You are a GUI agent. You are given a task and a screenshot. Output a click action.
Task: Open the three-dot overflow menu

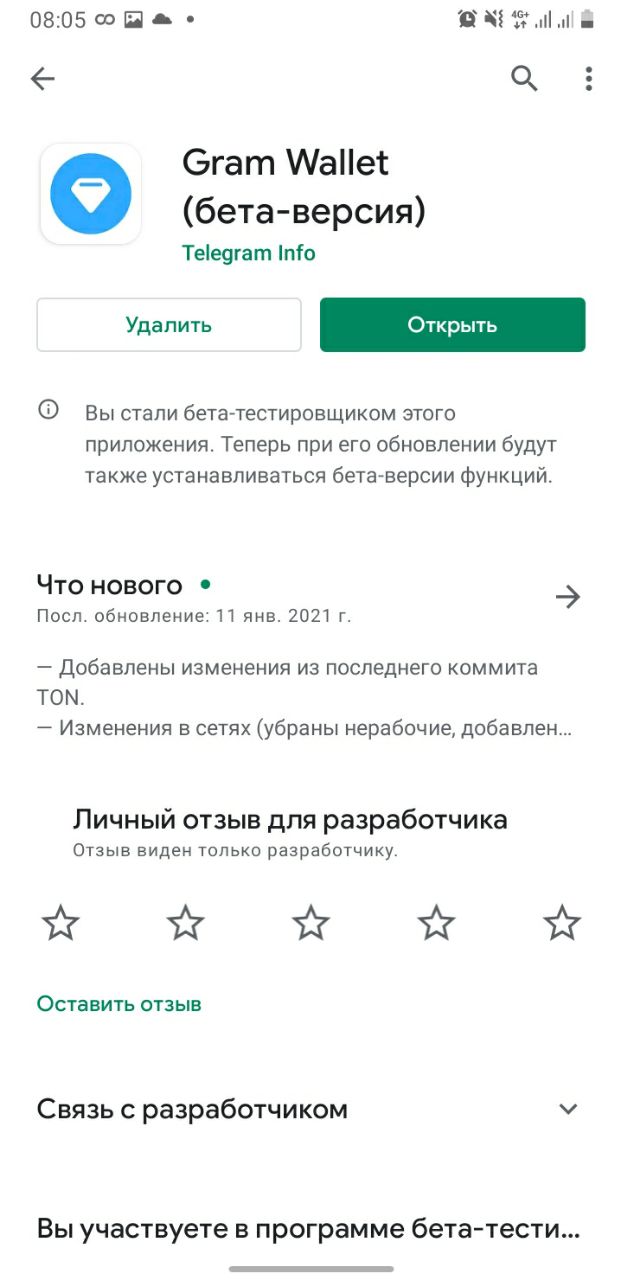click(589, 78)
